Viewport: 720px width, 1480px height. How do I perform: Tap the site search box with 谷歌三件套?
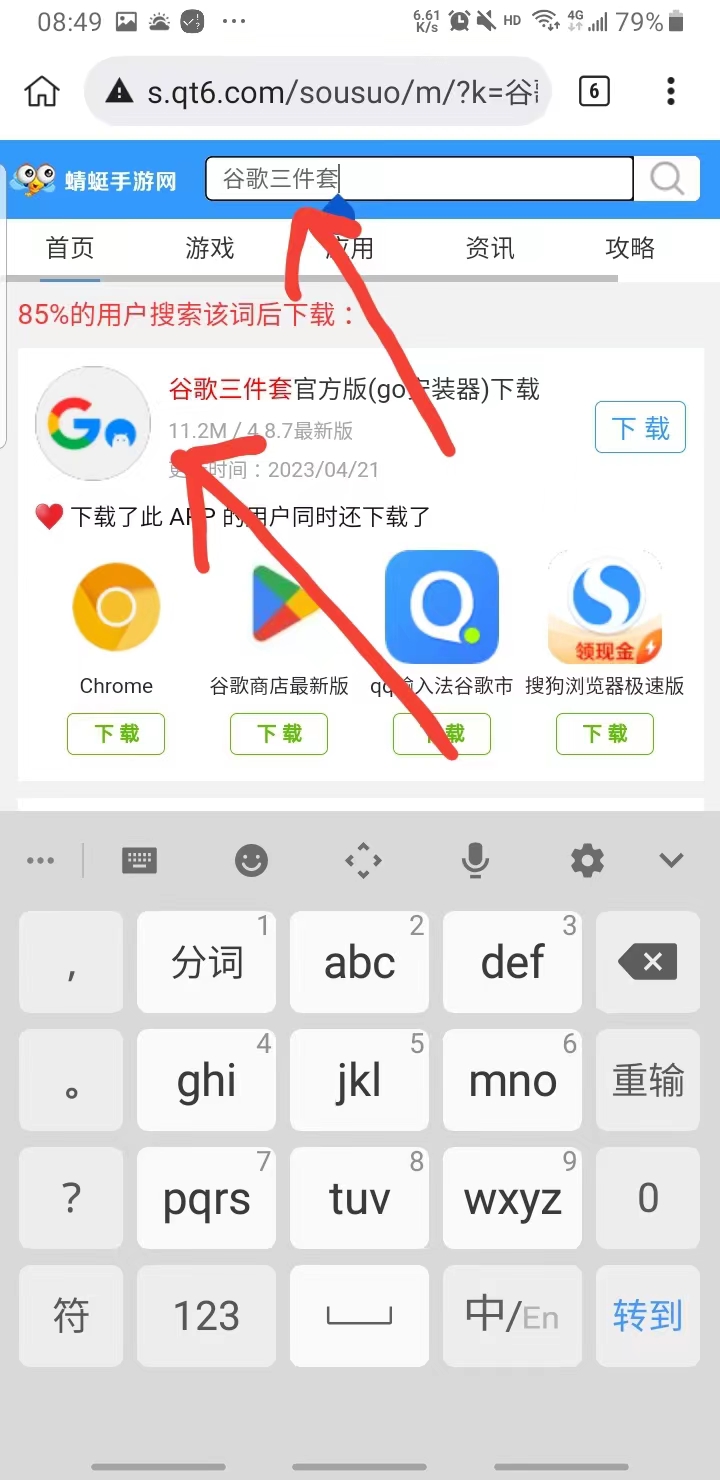(x=418, y=179)
